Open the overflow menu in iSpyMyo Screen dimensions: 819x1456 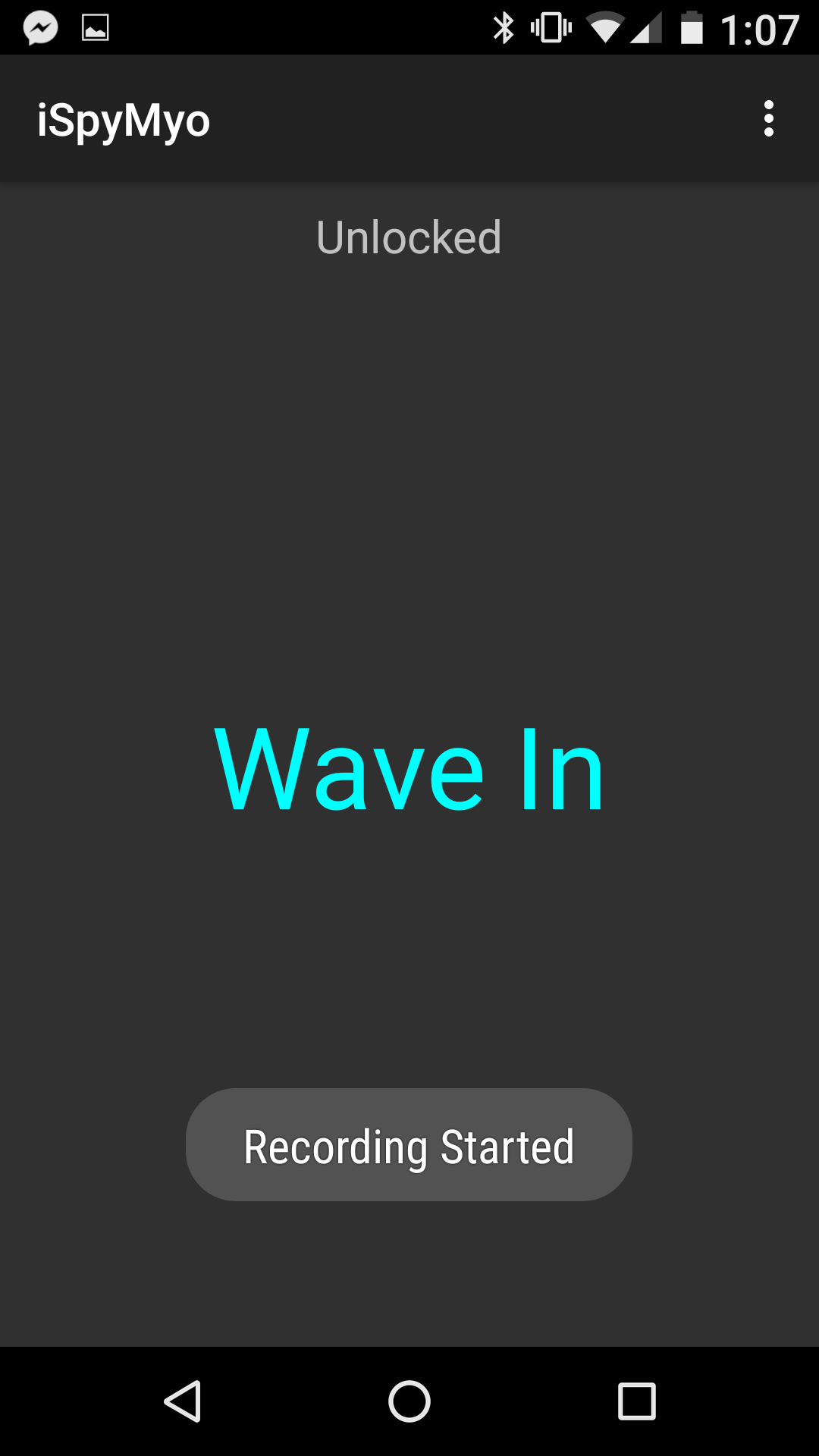768,119
